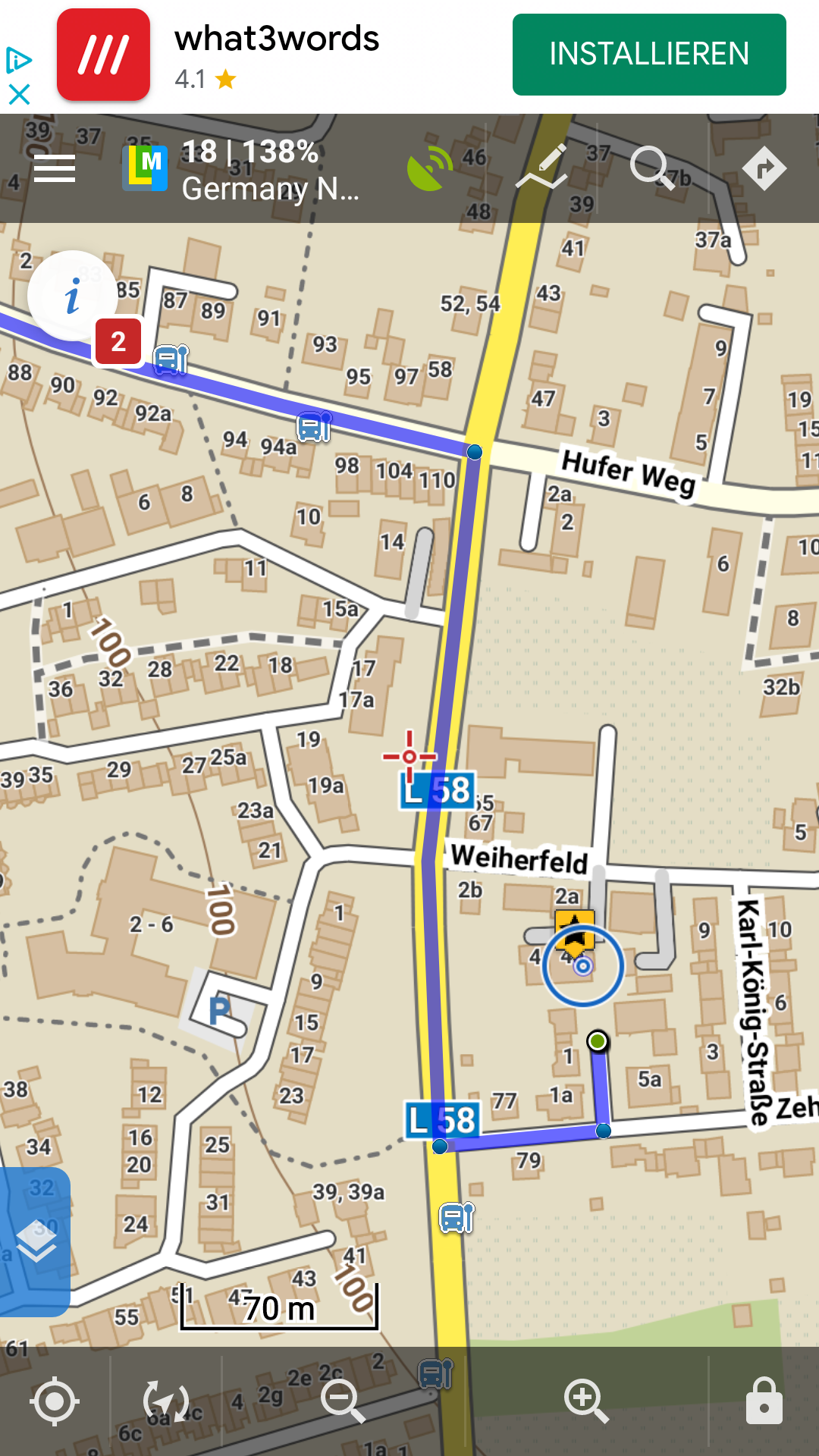Zoom out of the map
The height and width of the screenshot is (1456, 819).
(343, 1400)
